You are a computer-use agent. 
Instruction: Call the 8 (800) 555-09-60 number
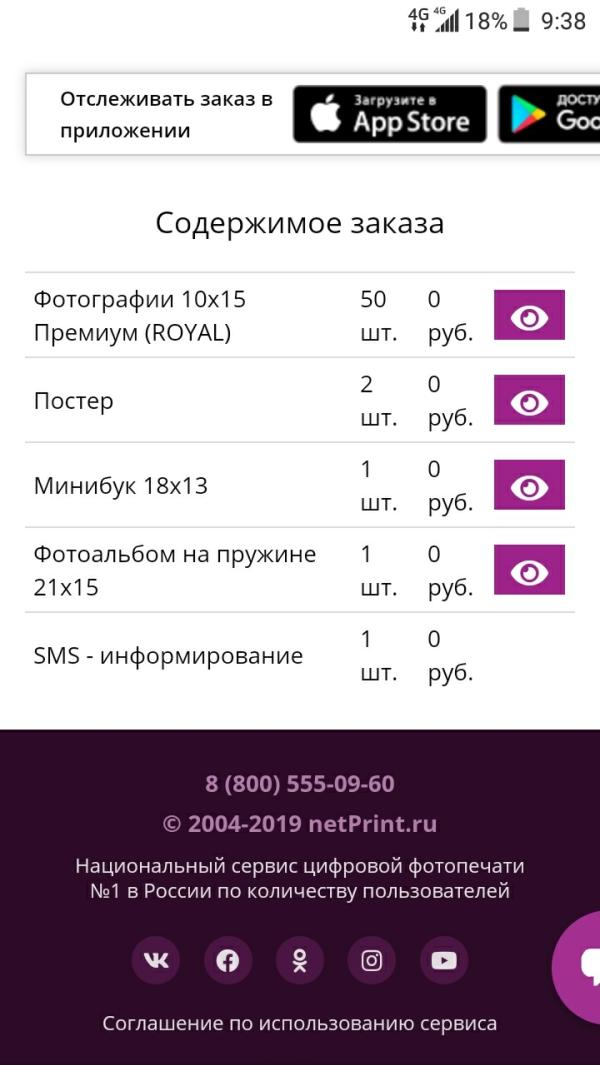(x=300, y=784)
